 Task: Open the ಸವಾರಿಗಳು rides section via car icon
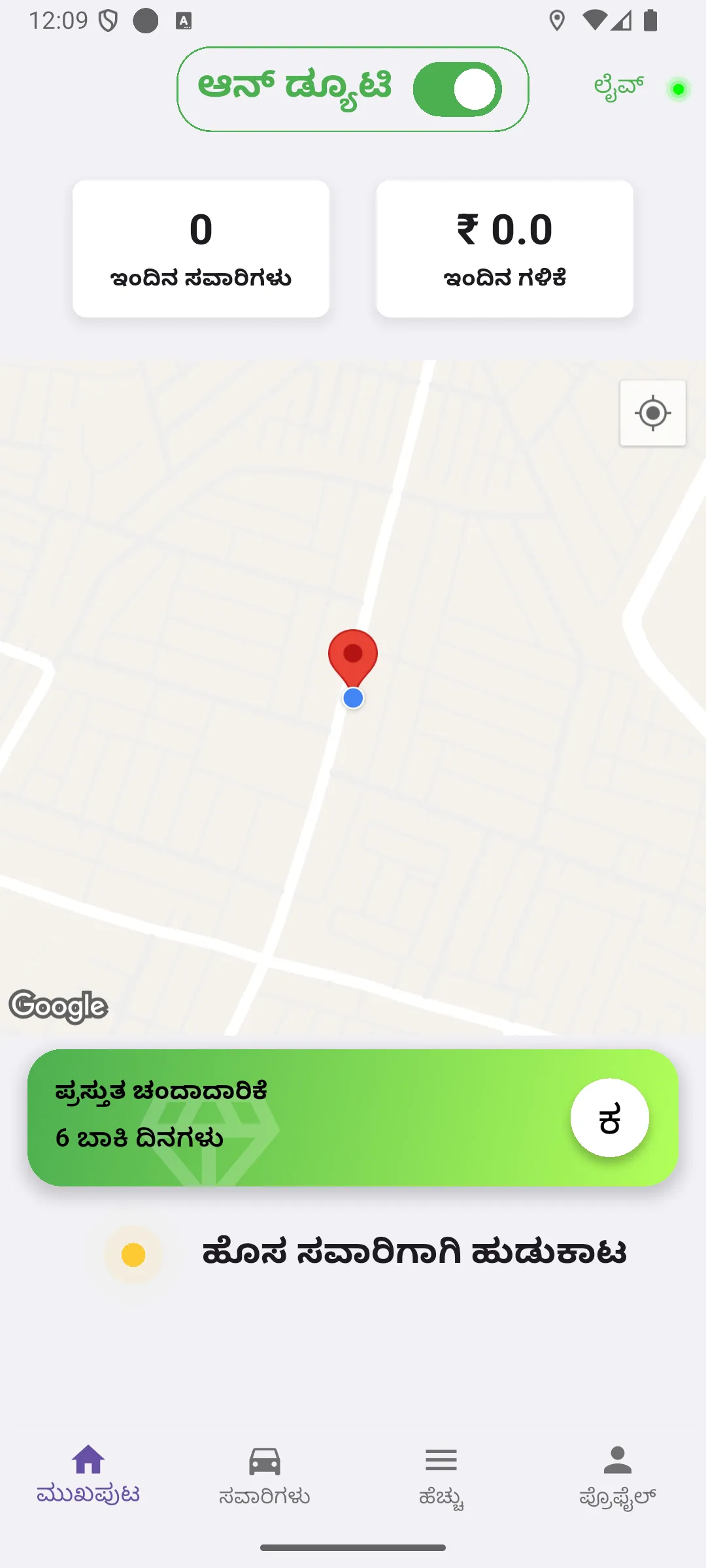coord(265,1460)
